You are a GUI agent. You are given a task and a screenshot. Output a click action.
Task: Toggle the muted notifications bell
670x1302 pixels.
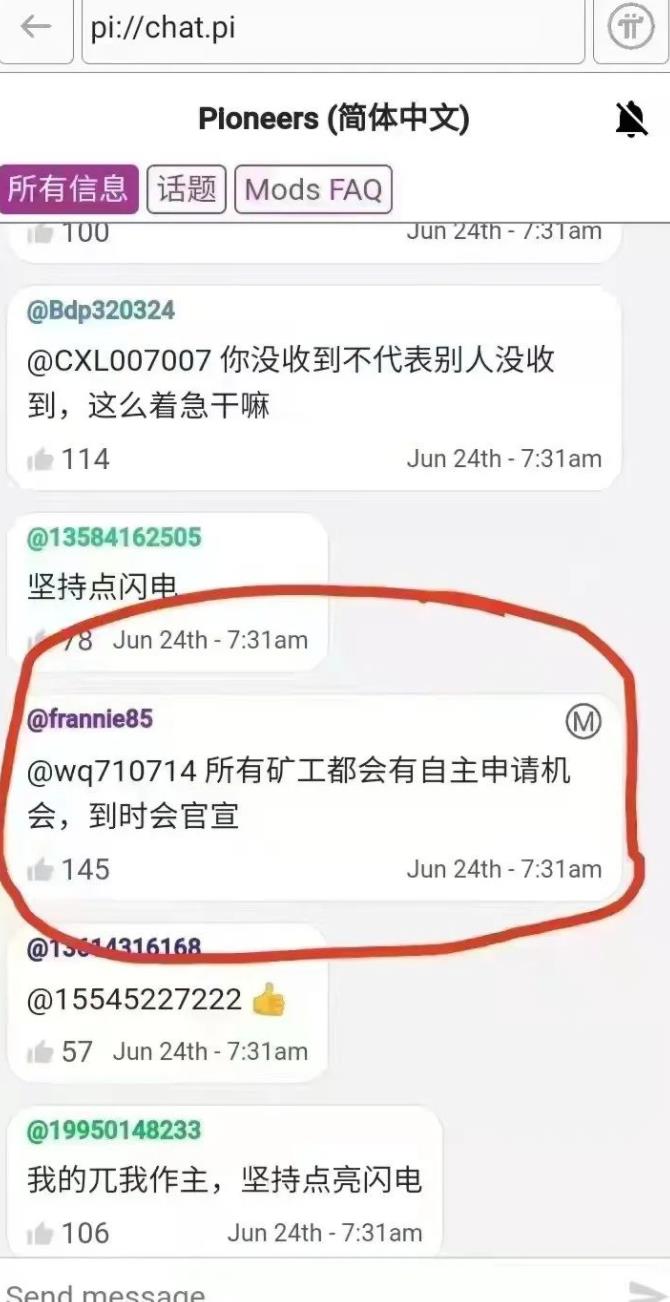630,120
